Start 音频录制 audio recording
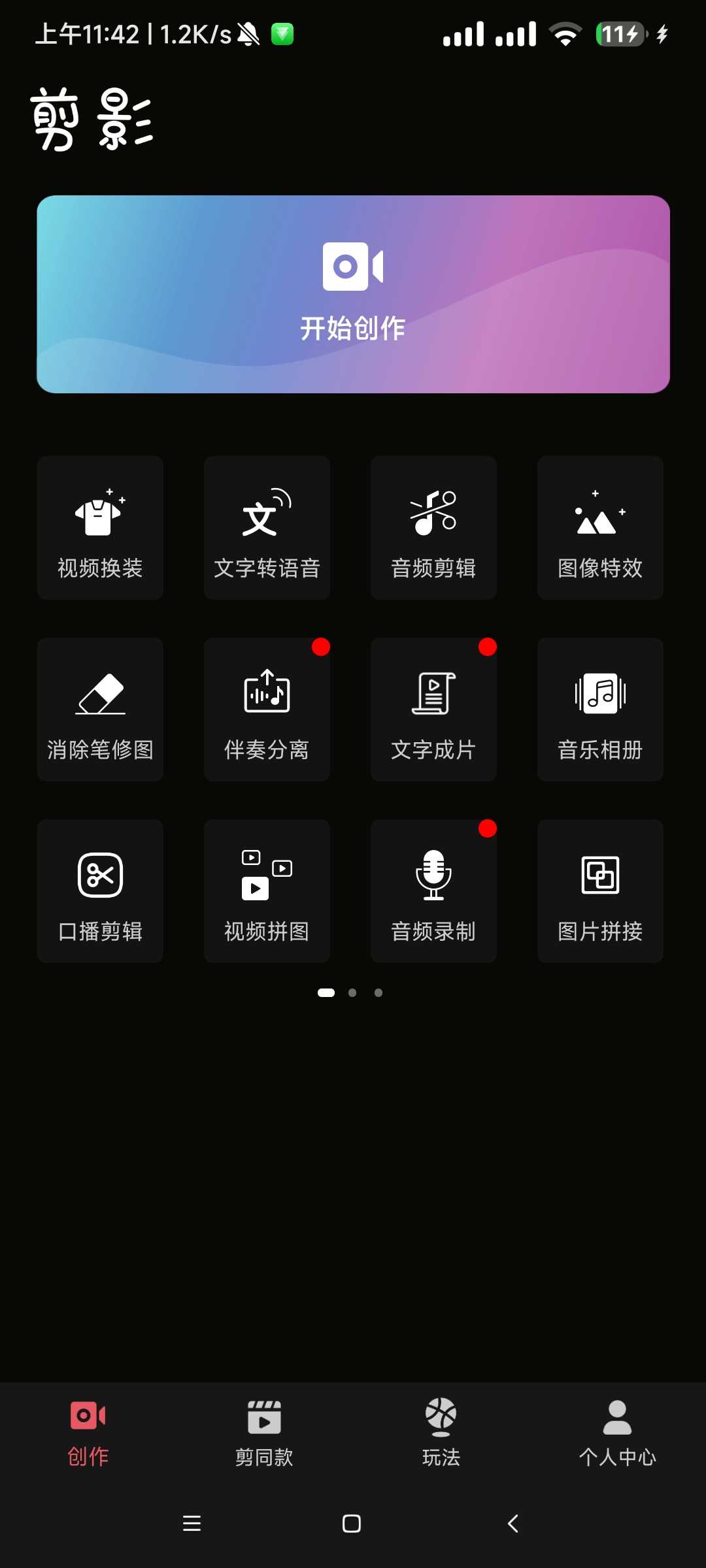 [433, 891]
